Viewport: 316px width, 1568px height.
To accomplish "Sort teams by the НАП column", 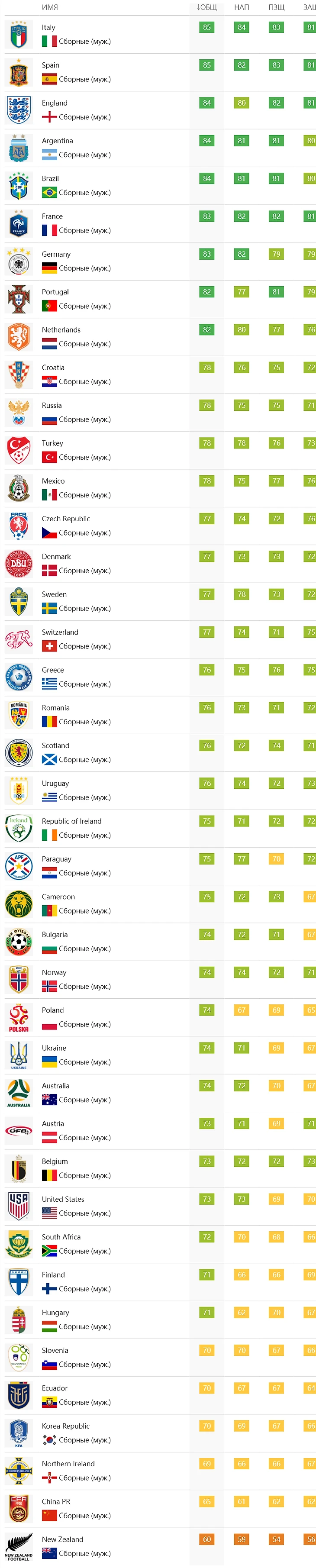I will (242, 7).
